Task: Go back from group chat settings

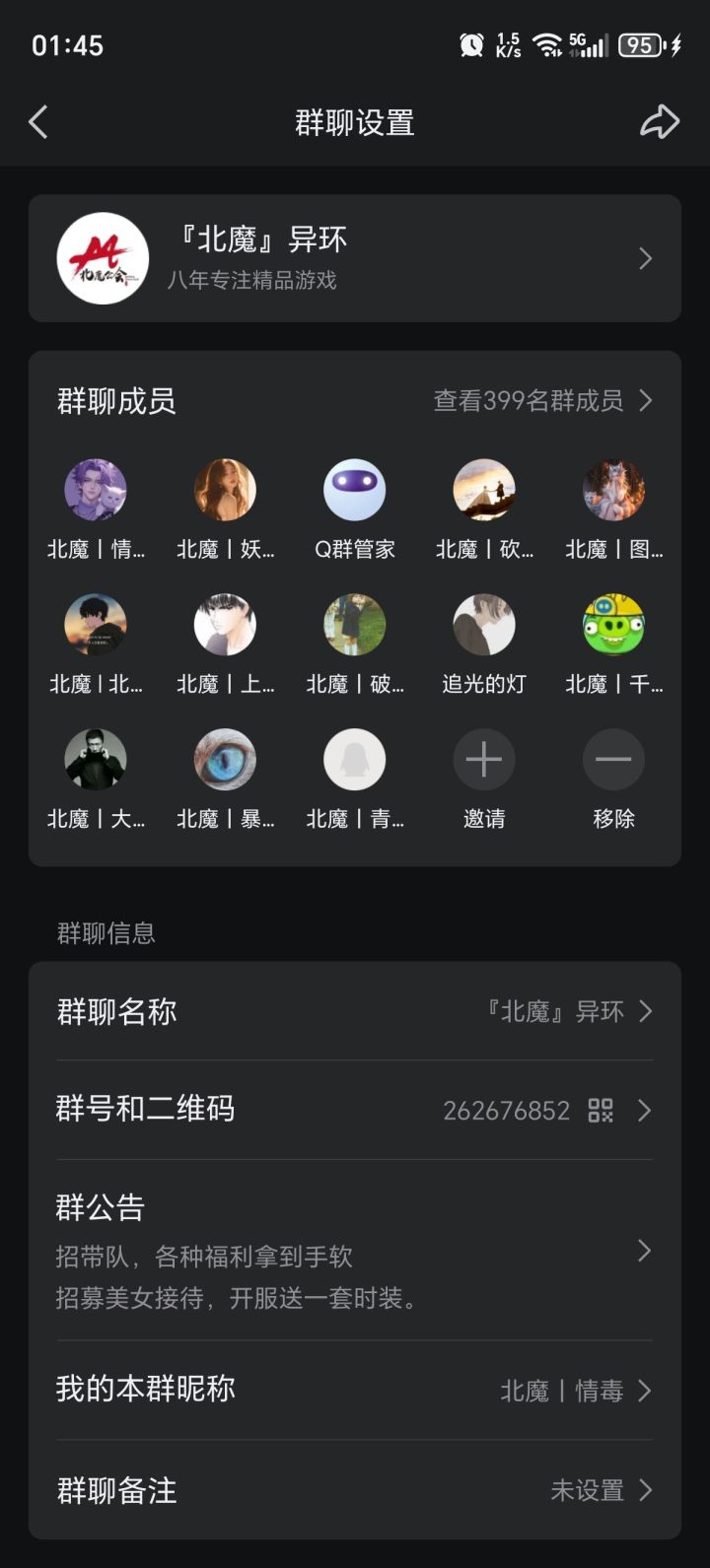Action: pyautogui.click(x=38, y=122)
